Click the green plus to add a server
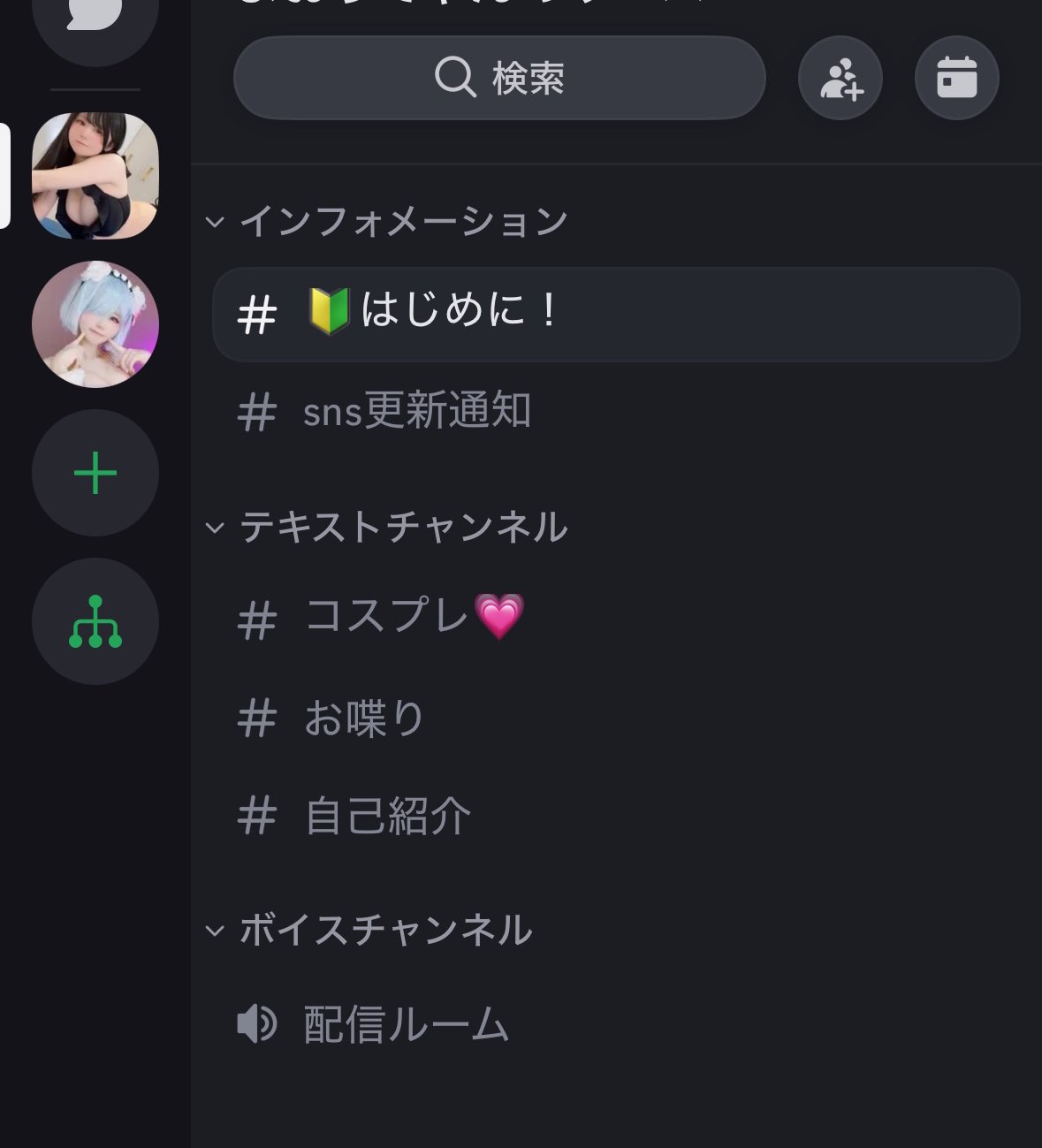1042x1148 pixels. (95, 473)
